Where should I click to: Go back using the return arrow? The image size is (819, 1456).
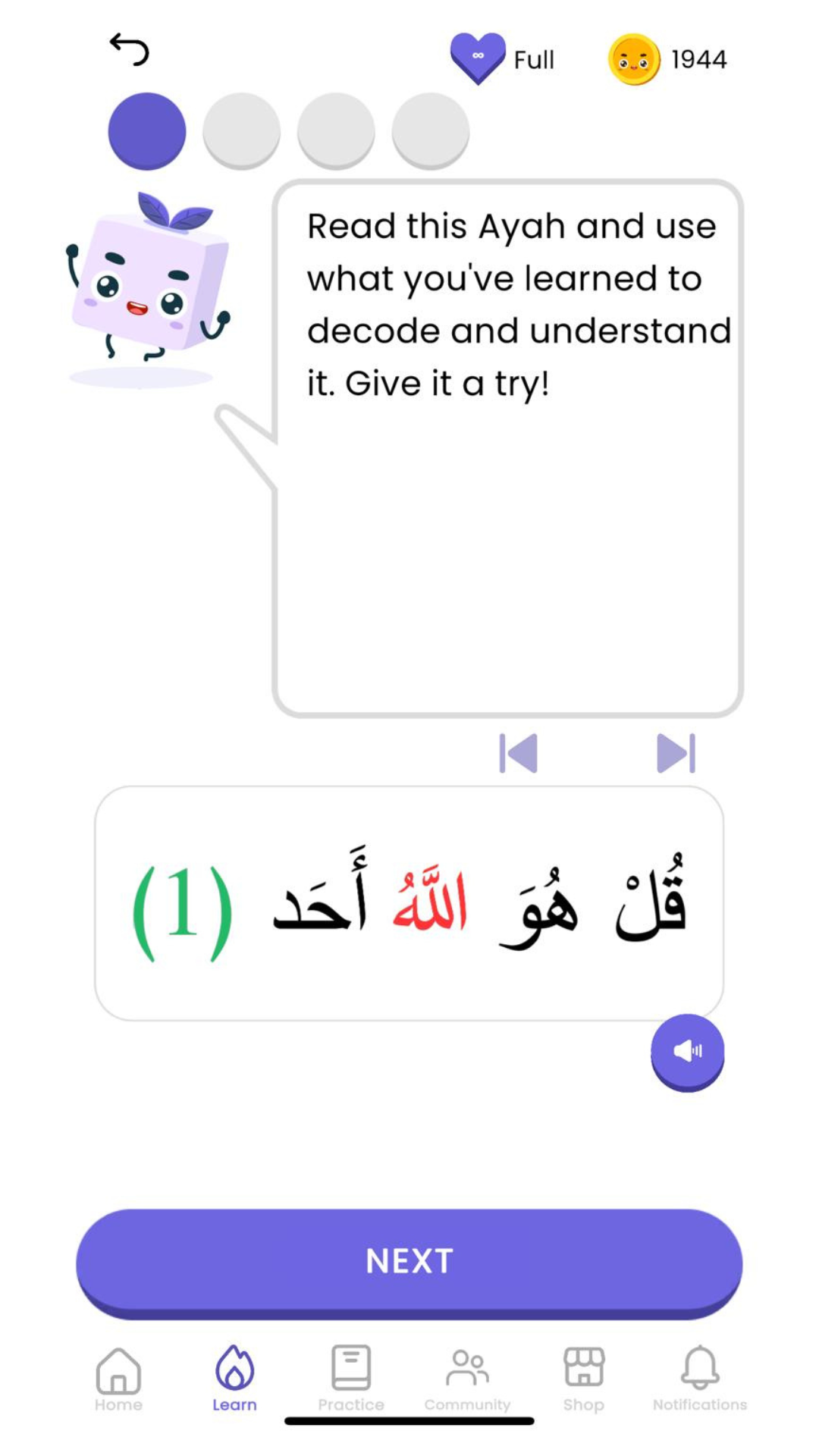click(130, 50)
